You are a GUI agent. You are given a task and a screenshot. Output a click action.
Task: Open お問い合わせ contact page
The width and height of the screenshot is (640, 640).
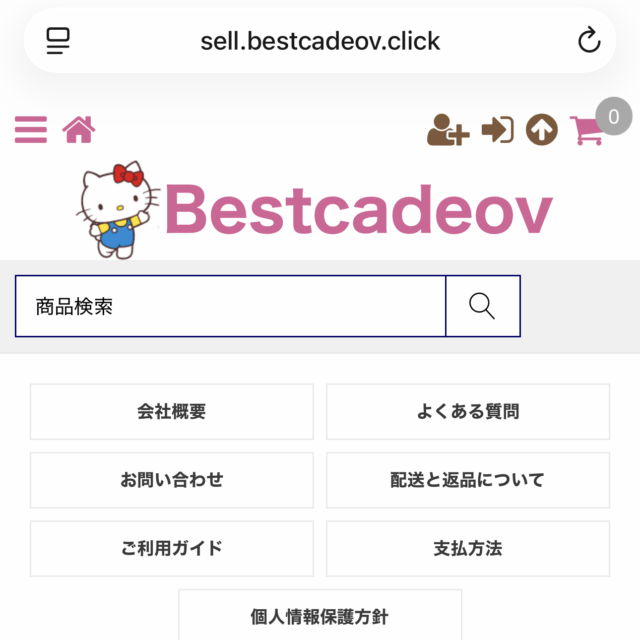[172, 480]
